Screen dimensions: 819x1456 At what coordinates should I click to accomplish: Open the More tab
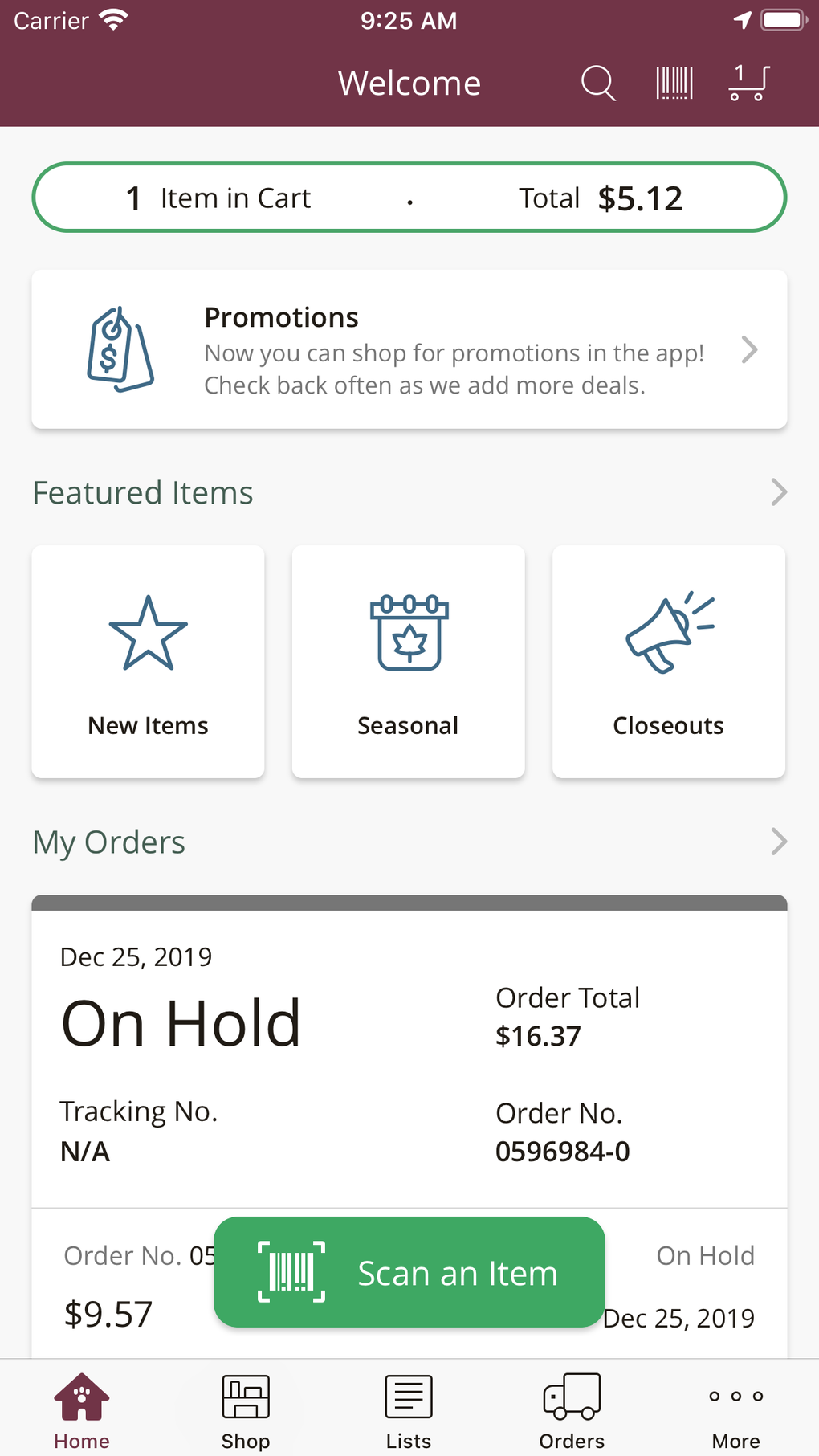735,1410
